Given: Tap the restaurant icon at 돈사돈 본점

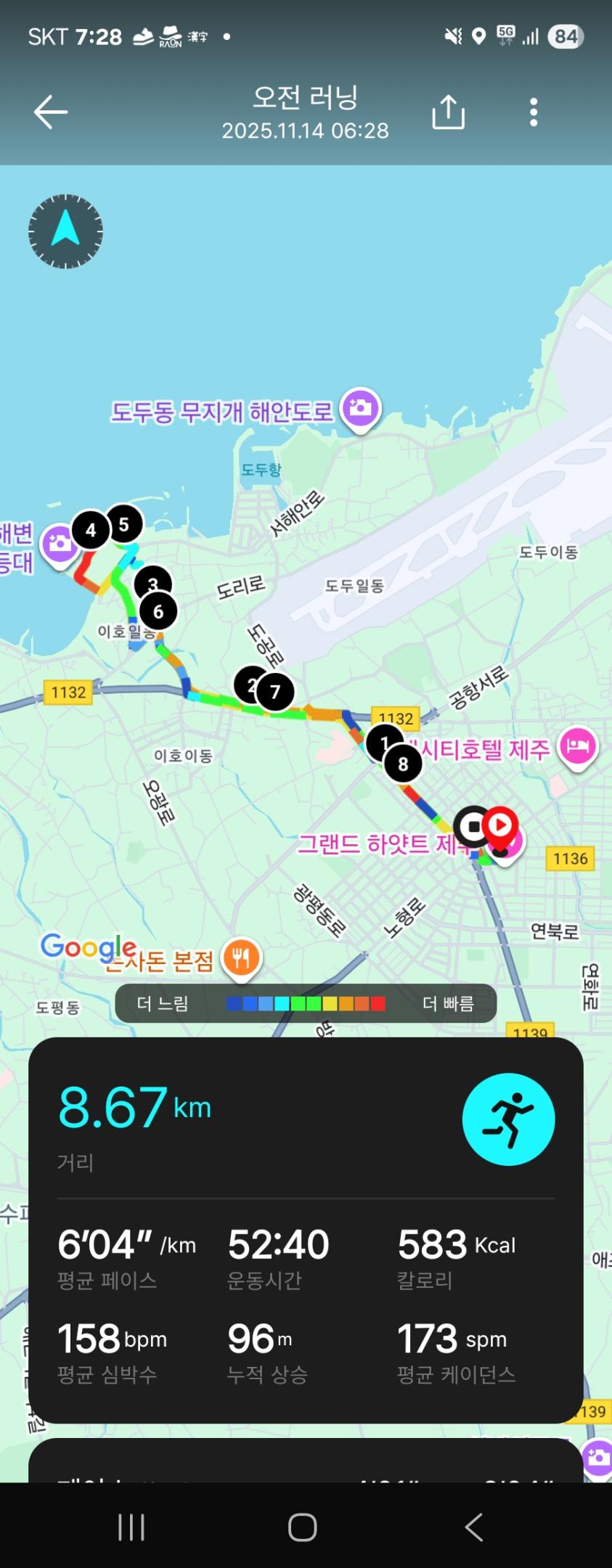Looking at the screenshot, I should (242, 957).
